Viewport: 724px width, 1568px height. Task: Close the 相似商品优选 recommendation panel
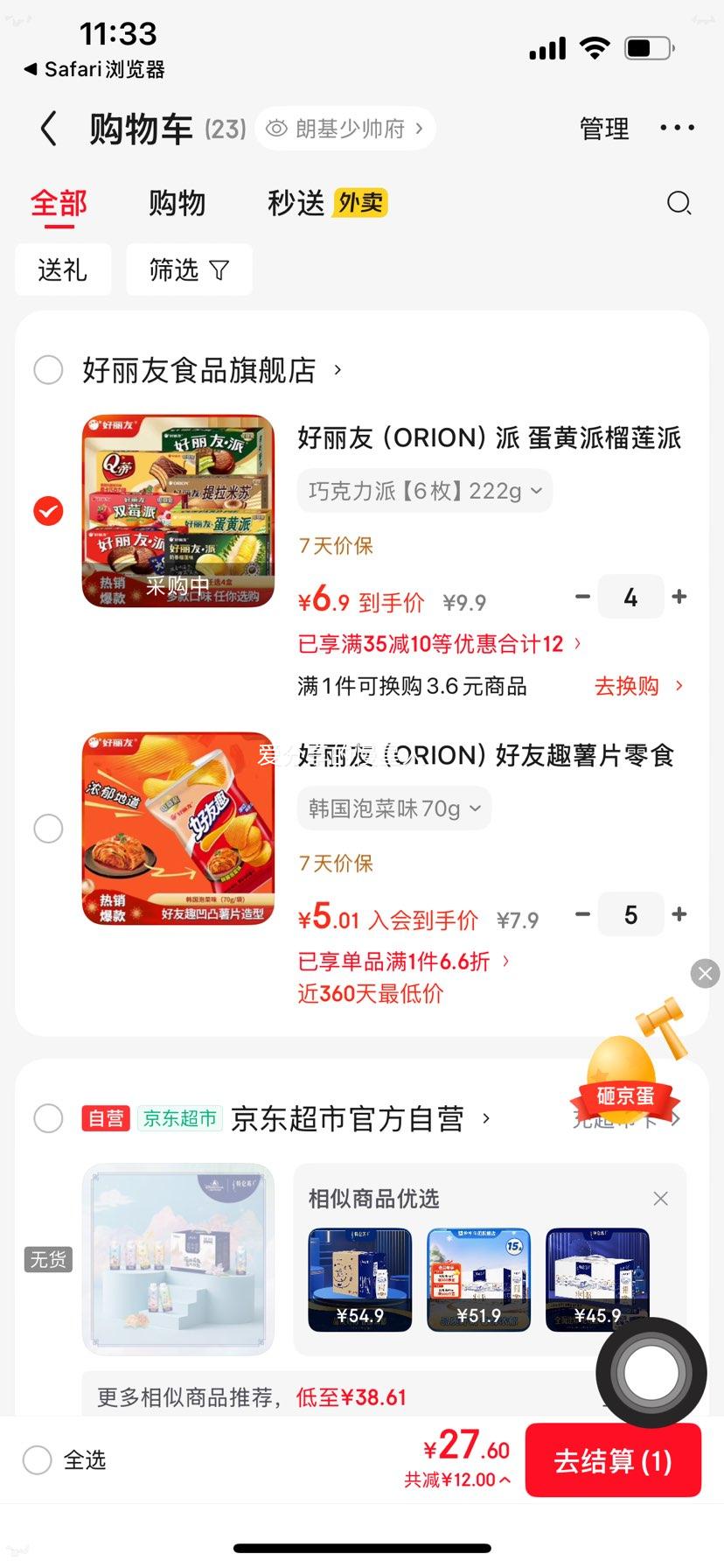tap(660, 1198)
